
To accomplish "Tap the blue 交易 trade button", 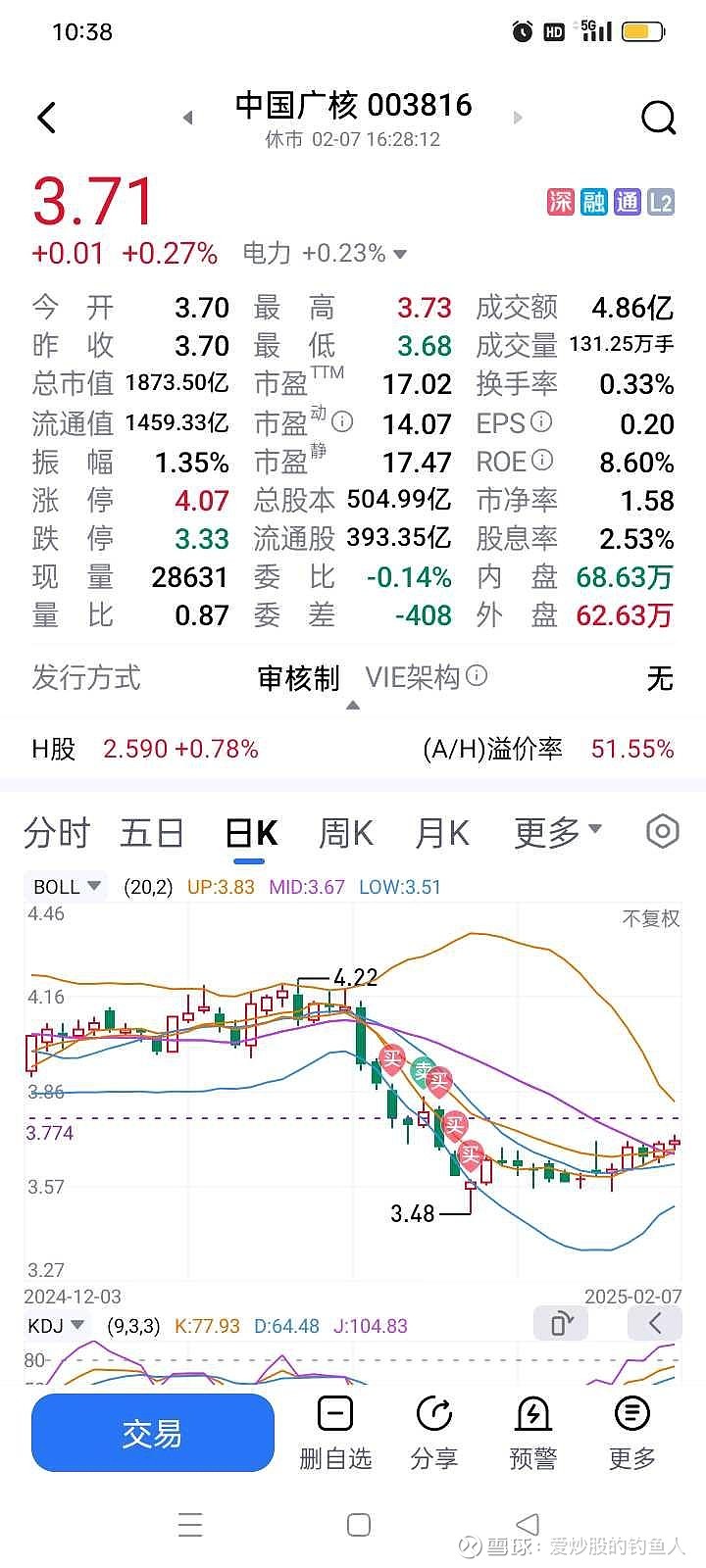I will coord(153,1433).
